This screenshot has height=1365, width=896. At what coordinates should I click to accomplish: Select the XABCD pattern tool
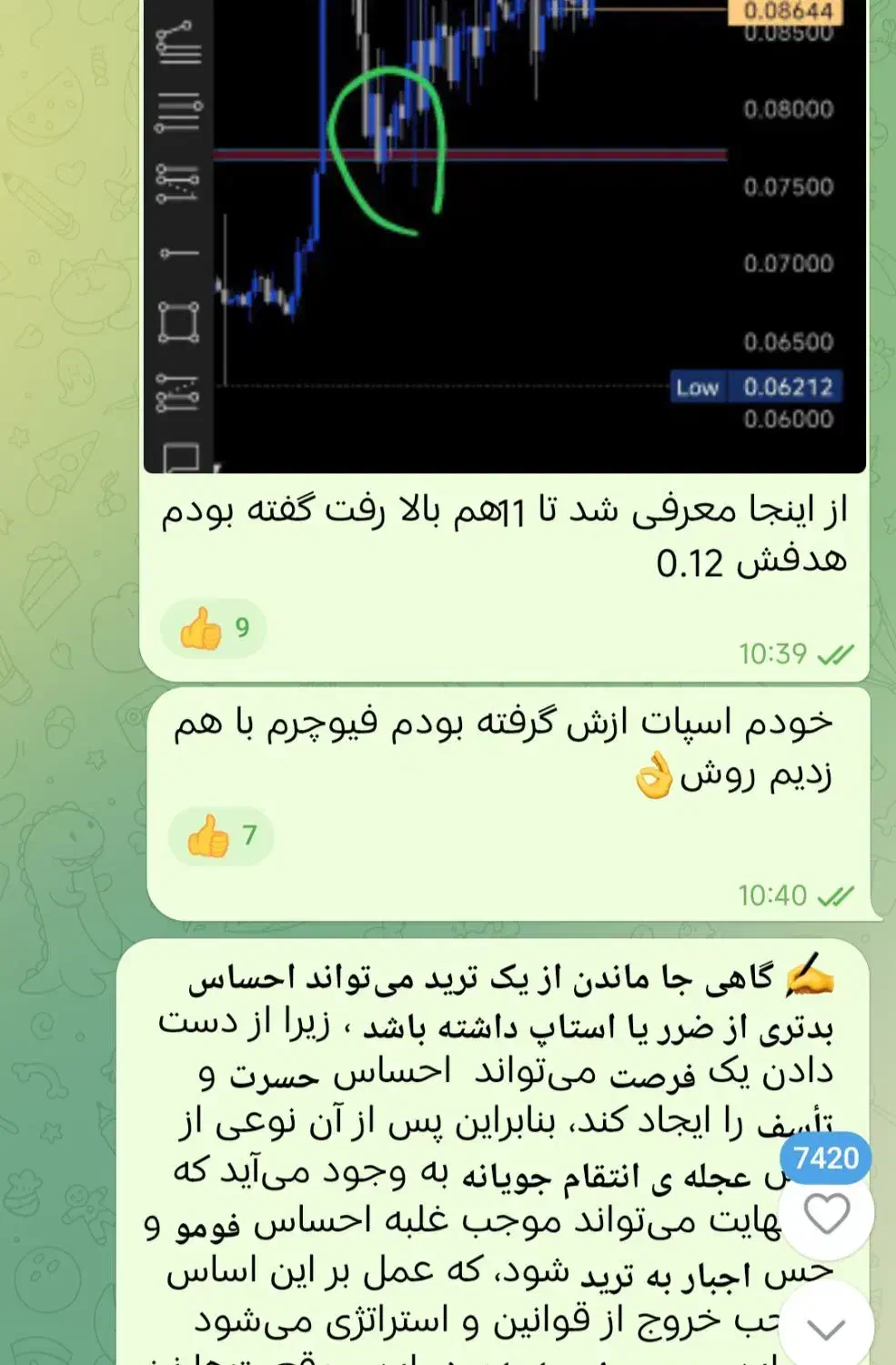[x=178, y=180]
